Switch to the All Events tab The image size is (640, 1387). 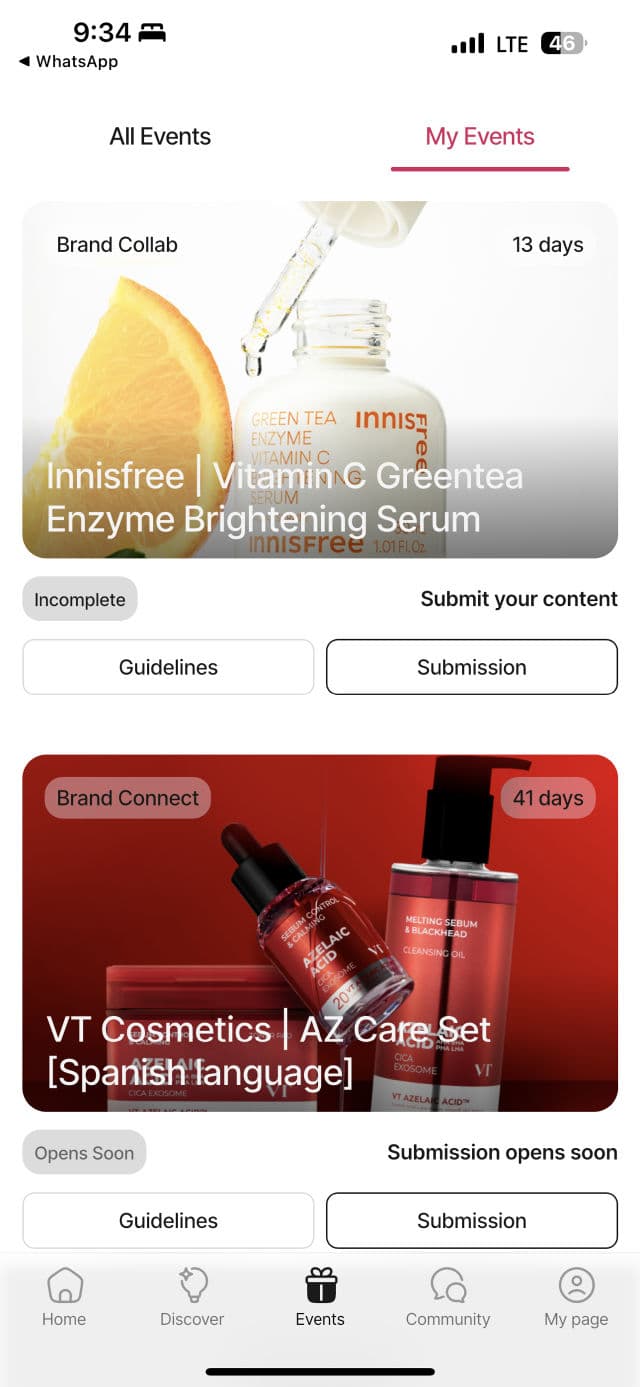click(x=160, y=137)
